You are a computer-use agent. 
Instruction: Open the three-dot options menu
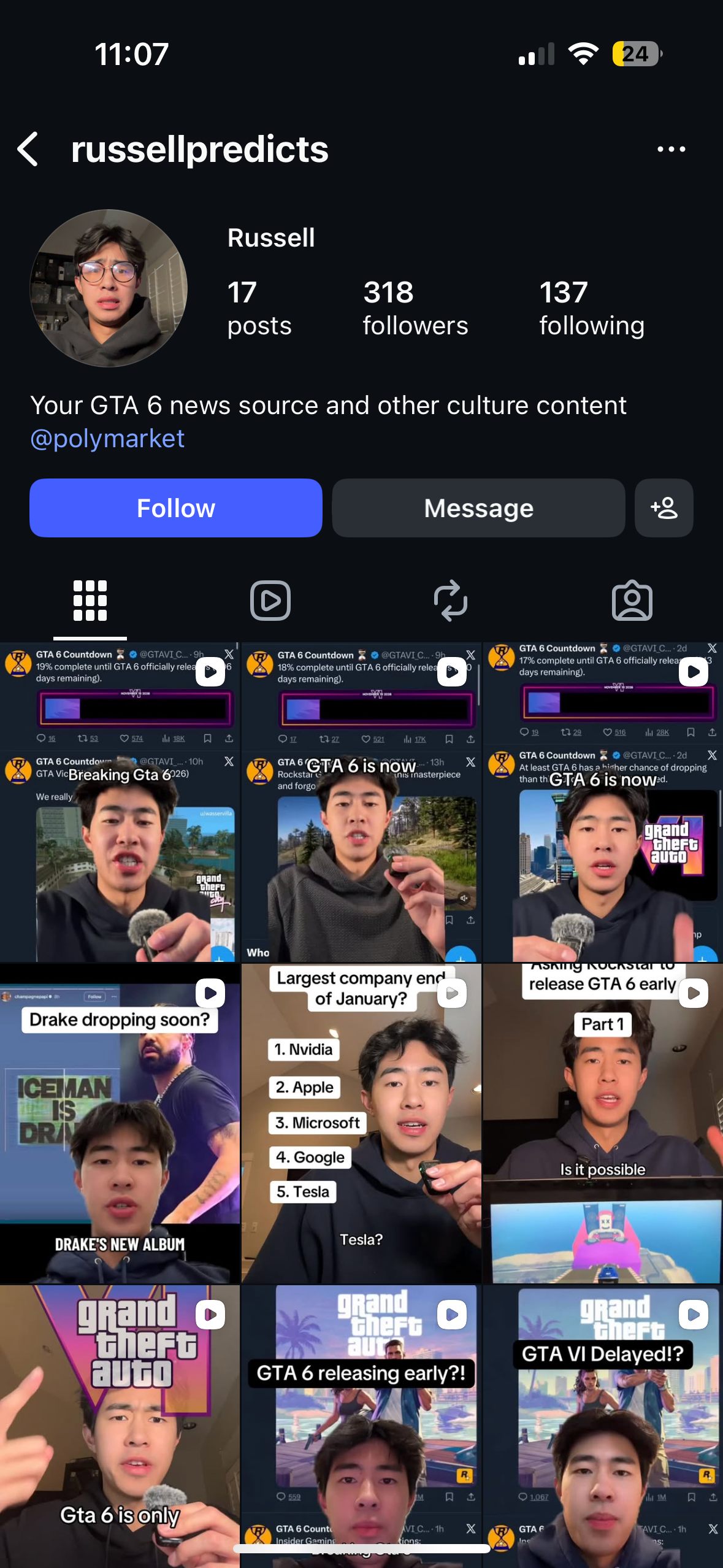click(x=671, y=149)
